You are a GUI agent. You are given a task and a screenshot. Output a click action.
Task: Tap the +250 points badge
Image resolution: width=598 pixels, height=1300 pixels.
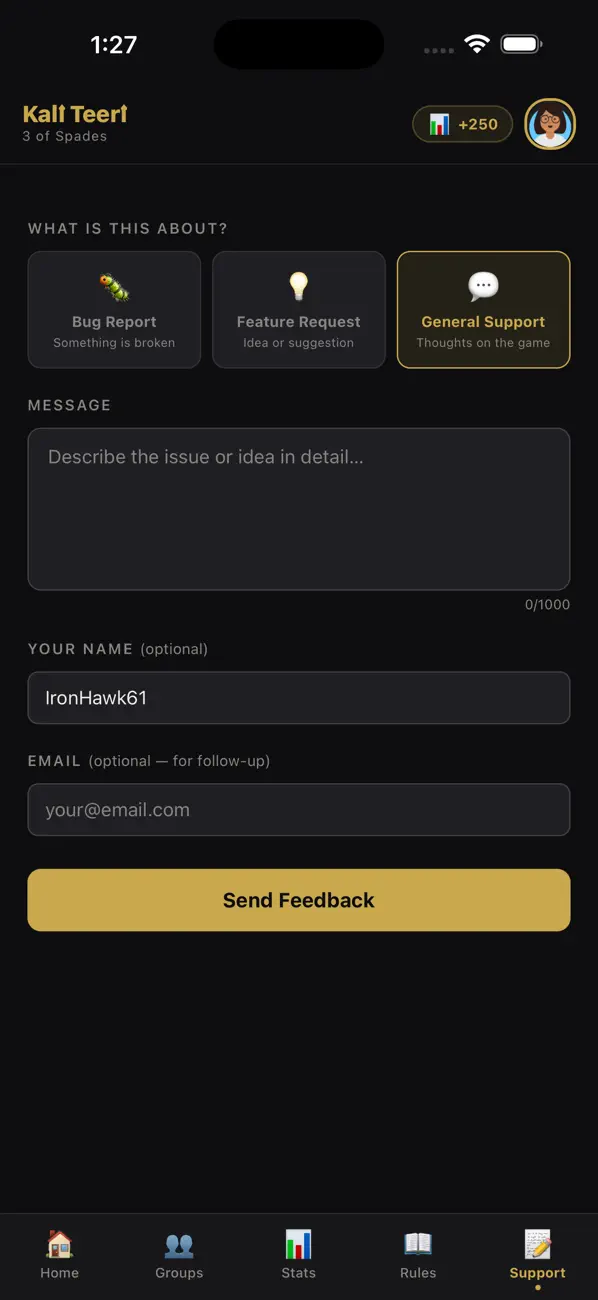[x=463, y=124]
